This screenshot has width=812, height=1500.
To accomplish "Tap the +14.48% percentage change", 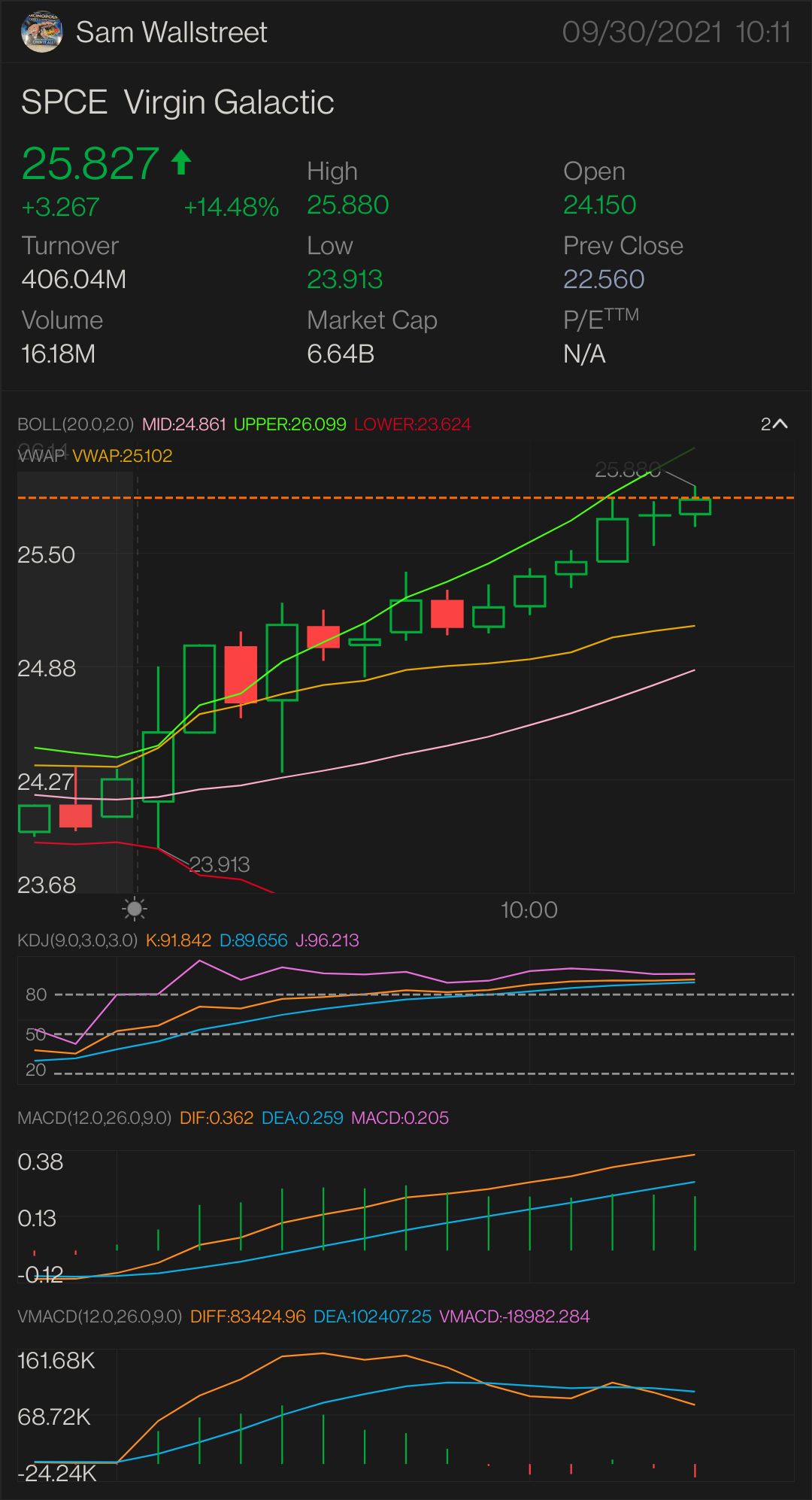I will click(232, 205).
